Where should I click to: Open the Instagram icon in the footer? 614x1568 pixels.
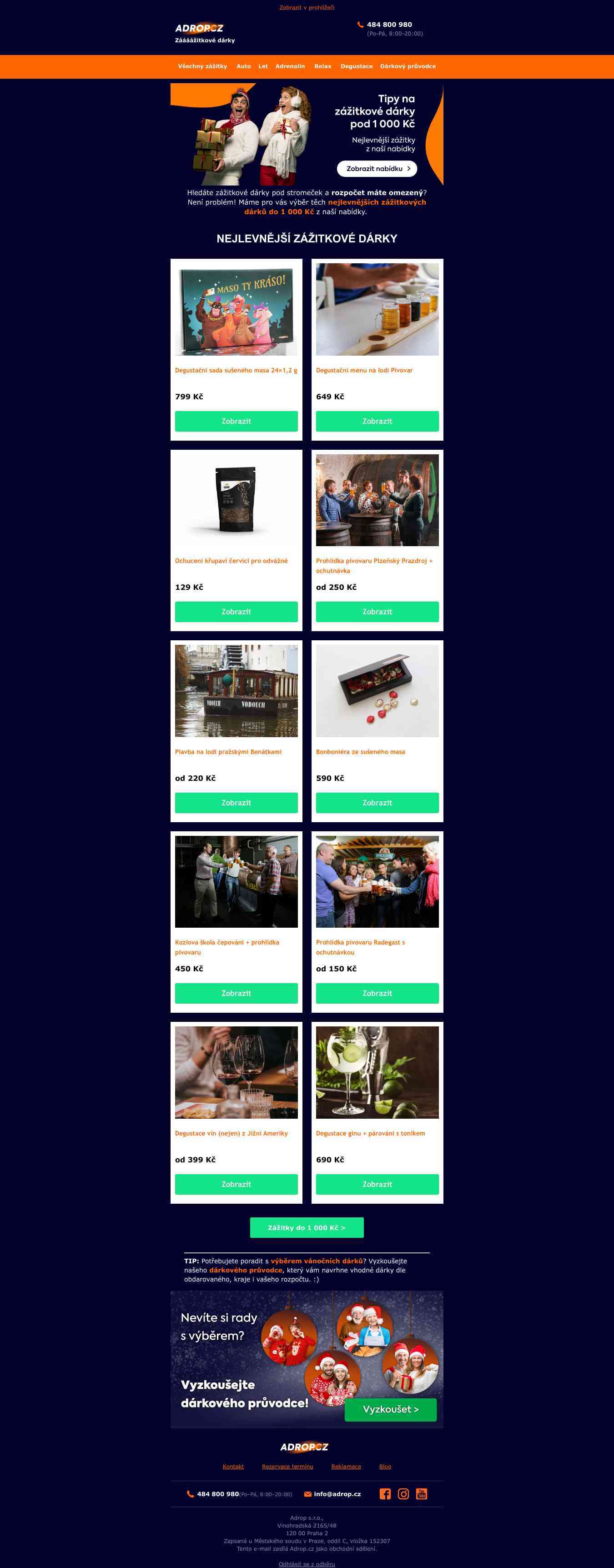(x=403, y=1494)
